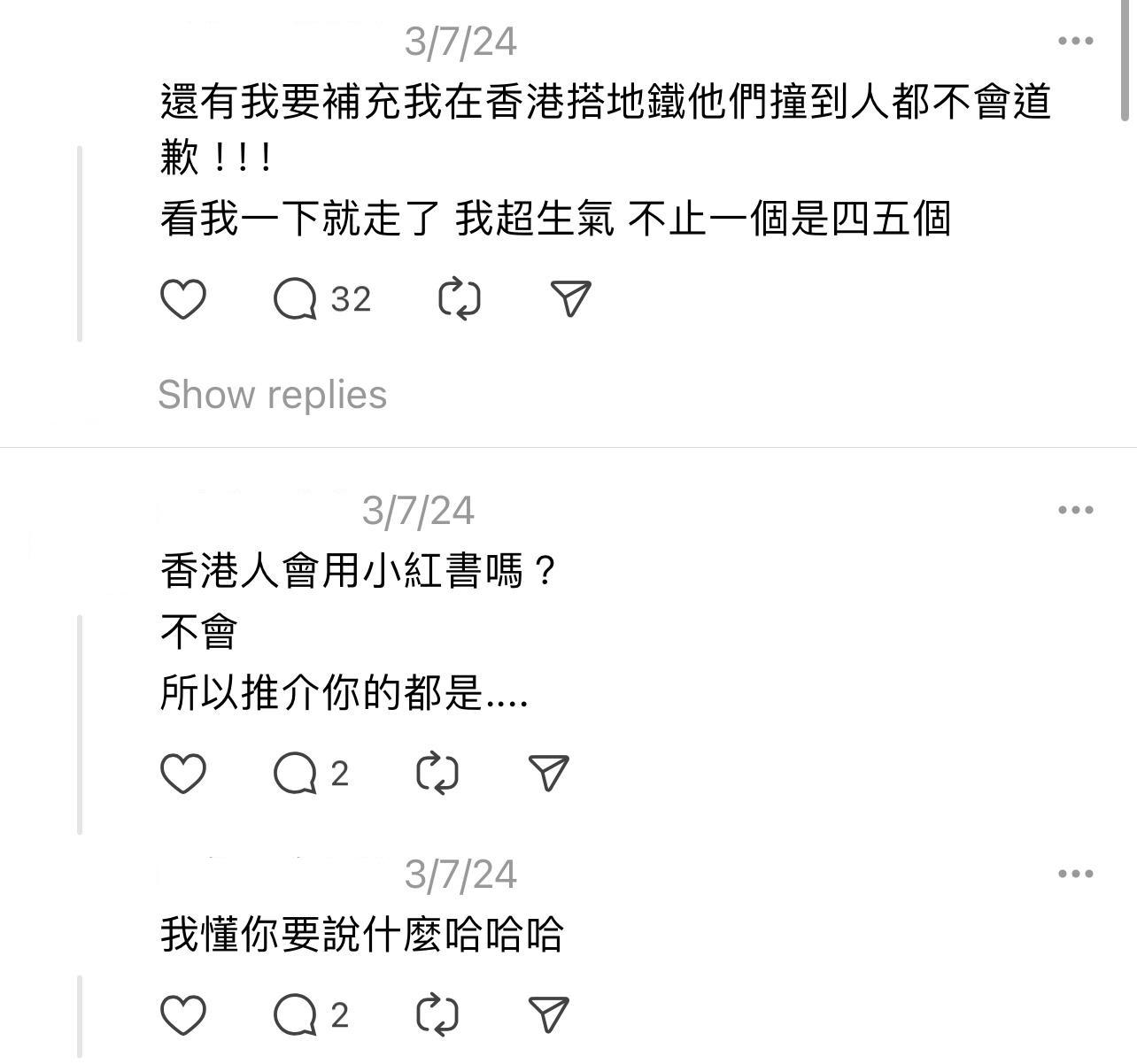The height and width of the screenshot is (1064, 1137).
Task: Comment on the 我懂你要說什麼哈哈哈 reply
Action: coord(295,1014)
